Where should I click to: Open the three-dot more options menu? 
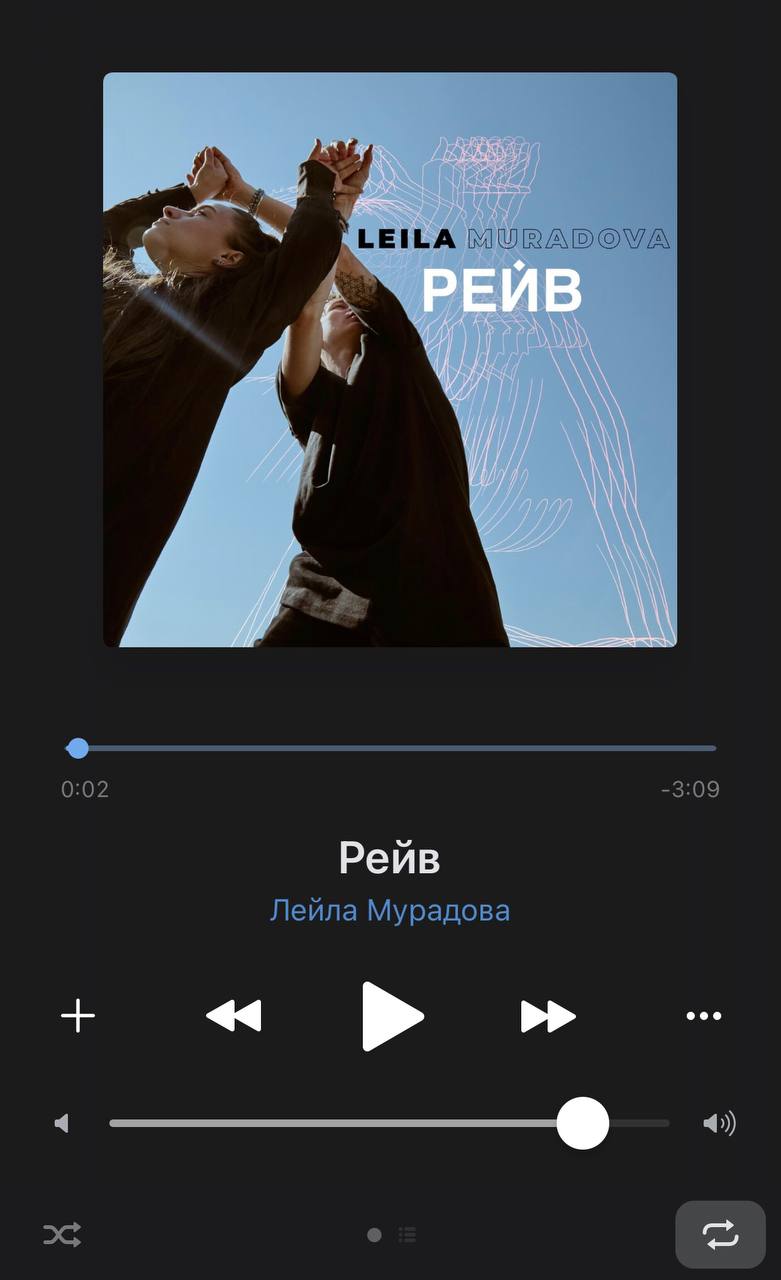[x=704, y=1016]
